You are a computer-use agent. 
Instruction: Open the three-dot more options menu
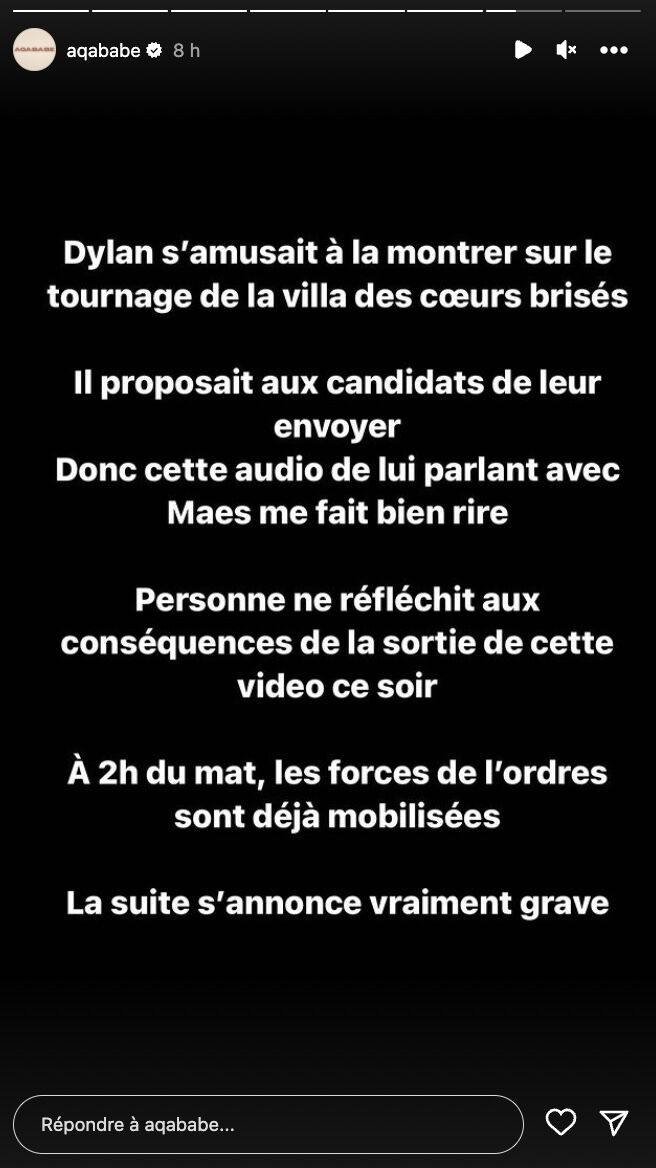613,50
